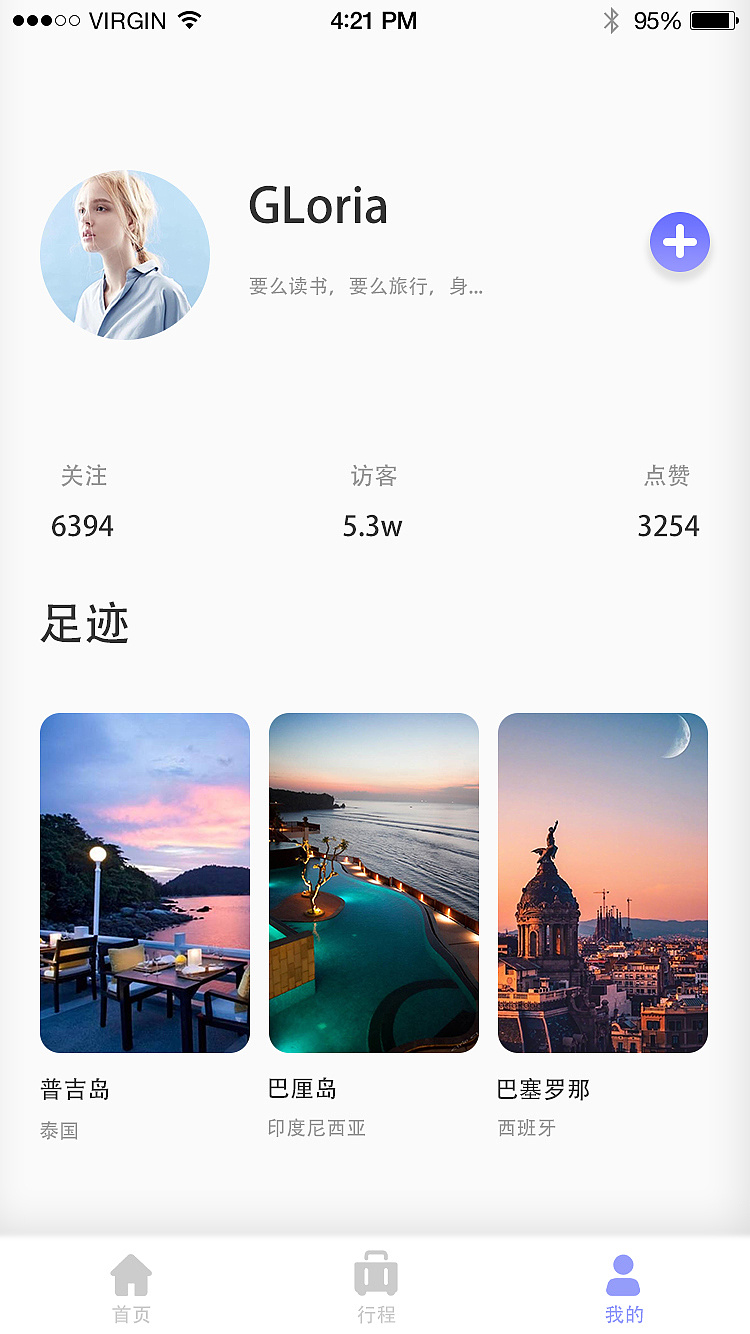Expand the truncated bio text
The image size is (750, 1334).
(365, 286)
